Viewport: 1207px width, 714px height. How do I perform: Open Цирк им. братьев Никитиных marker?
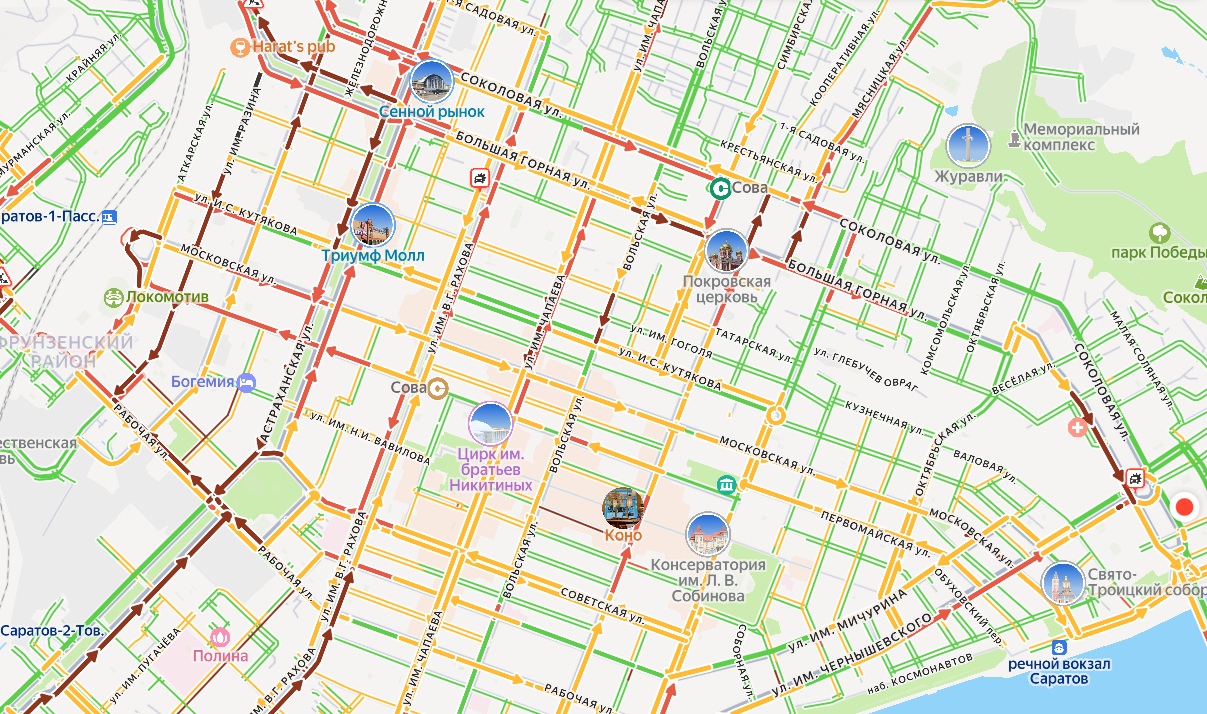click(490, 425)
